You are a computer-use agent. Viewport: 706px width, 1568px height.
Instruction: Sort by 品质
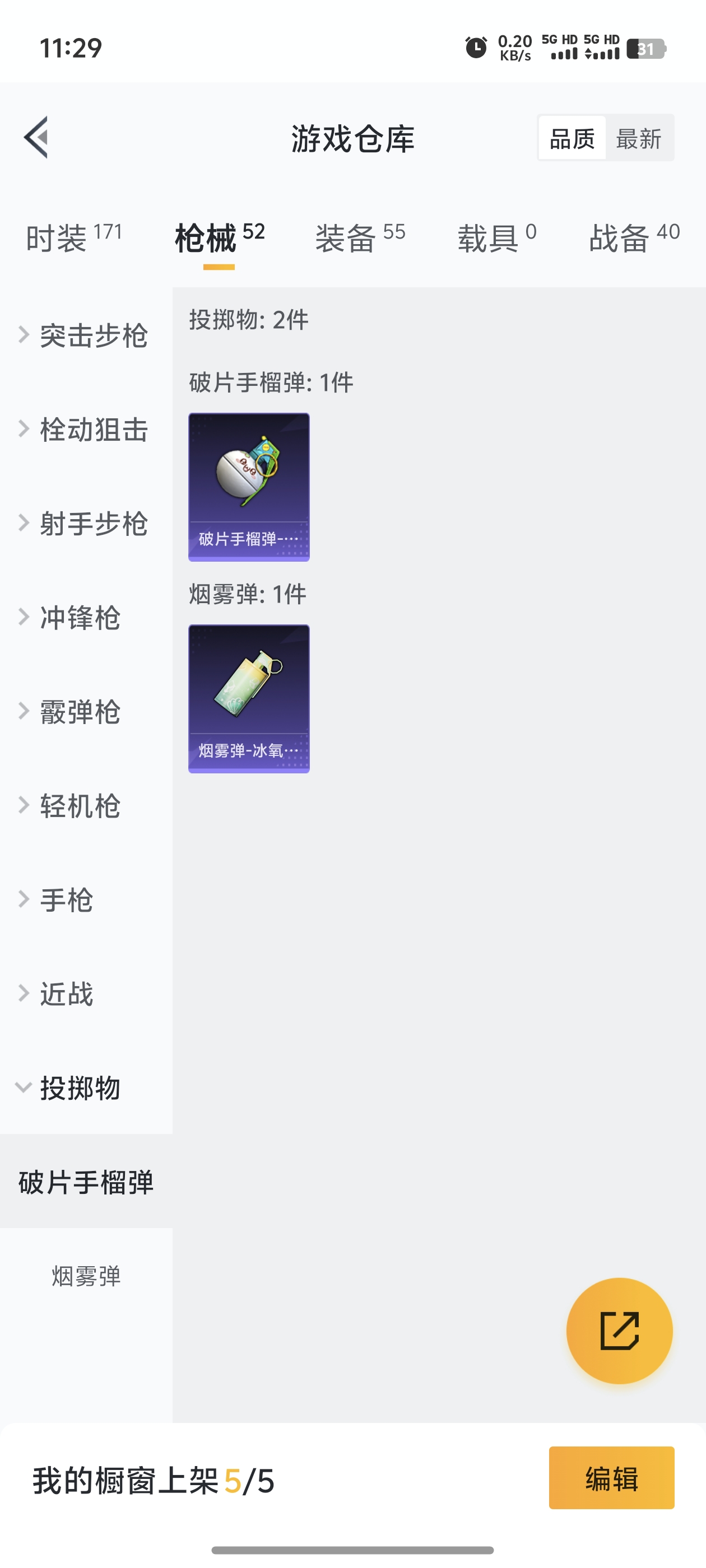point(572,139)
